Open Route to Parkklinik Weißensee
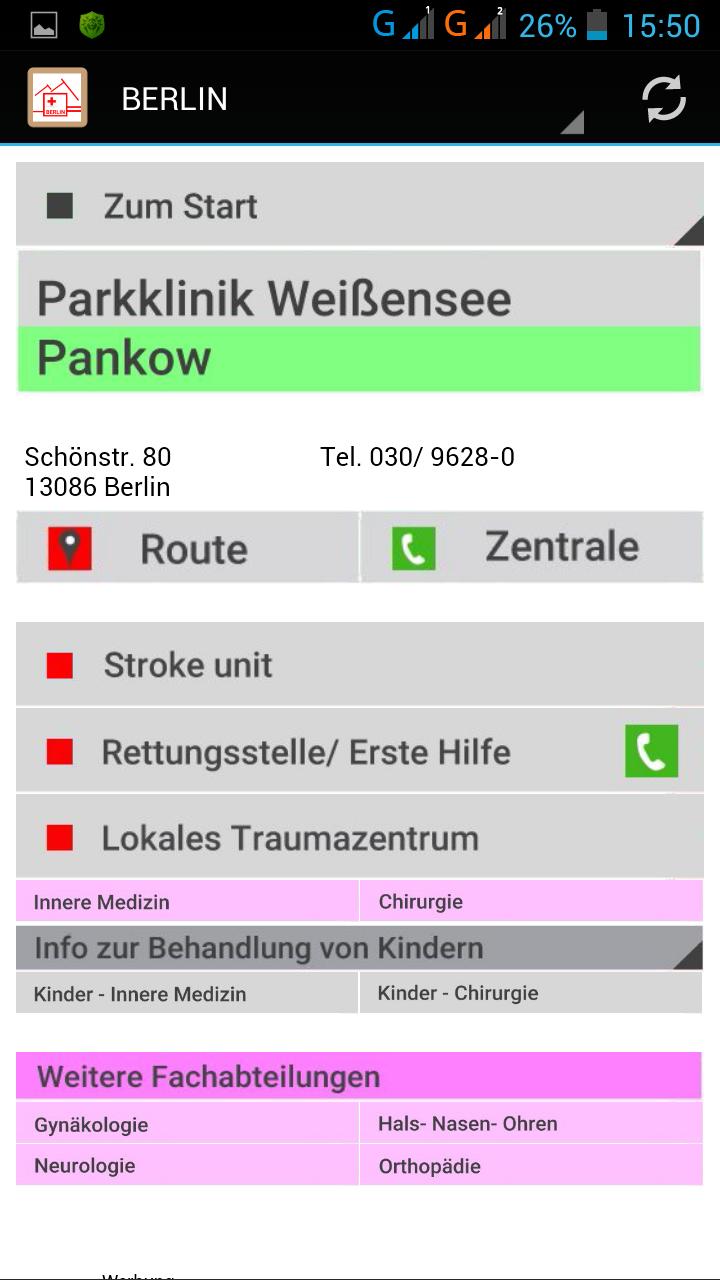Viewport: 720px width, 1280px height. pos(188,548)
